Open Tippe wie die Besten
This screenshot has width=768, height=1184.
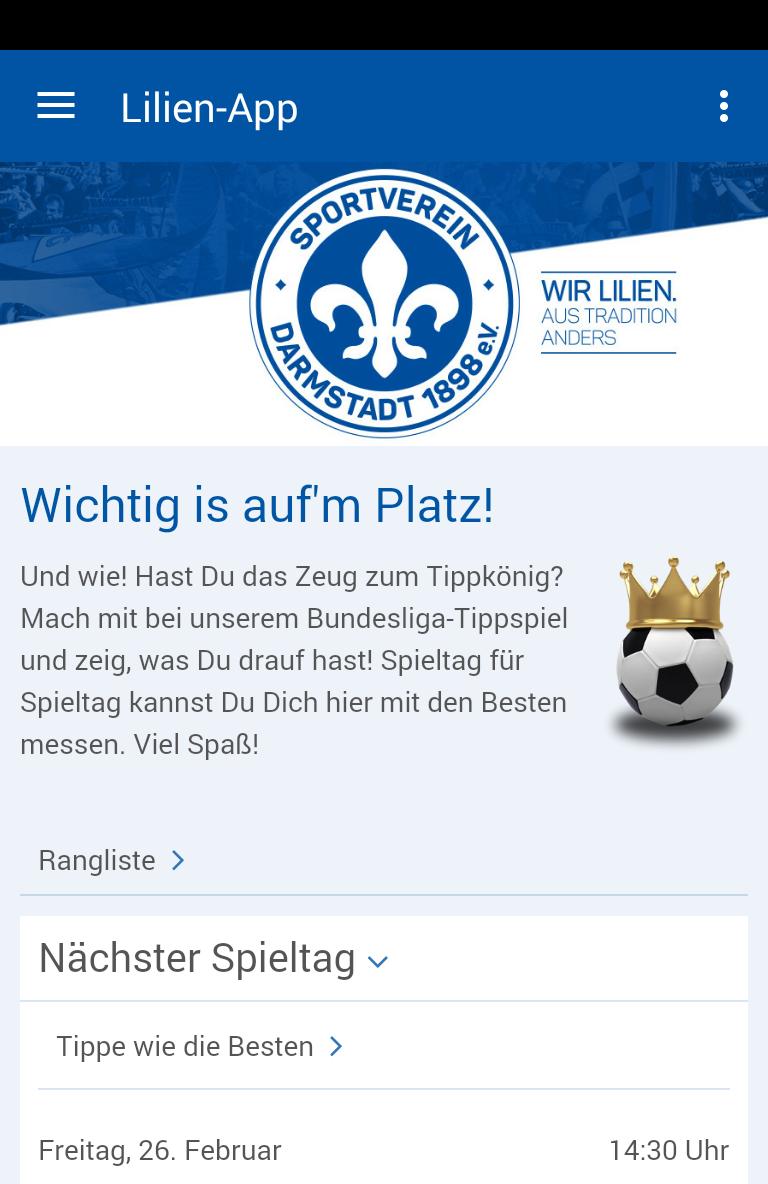[x=200, y=1046]
